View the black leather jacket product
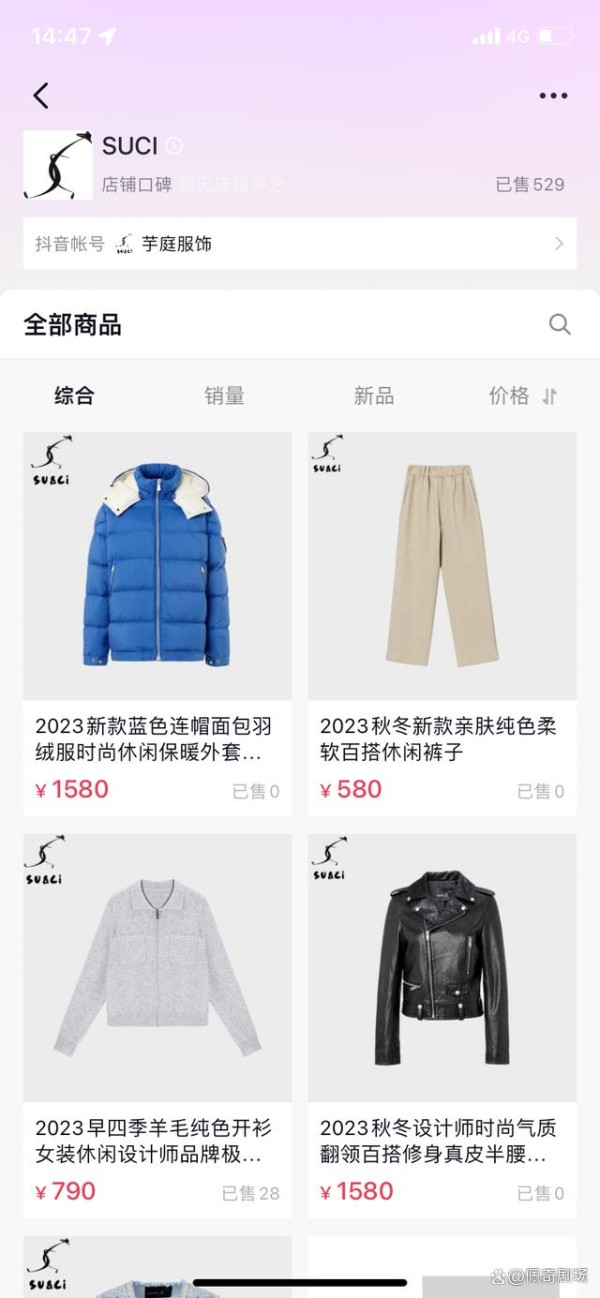This screenshot has width=600, height=1298. point(442,1025)
